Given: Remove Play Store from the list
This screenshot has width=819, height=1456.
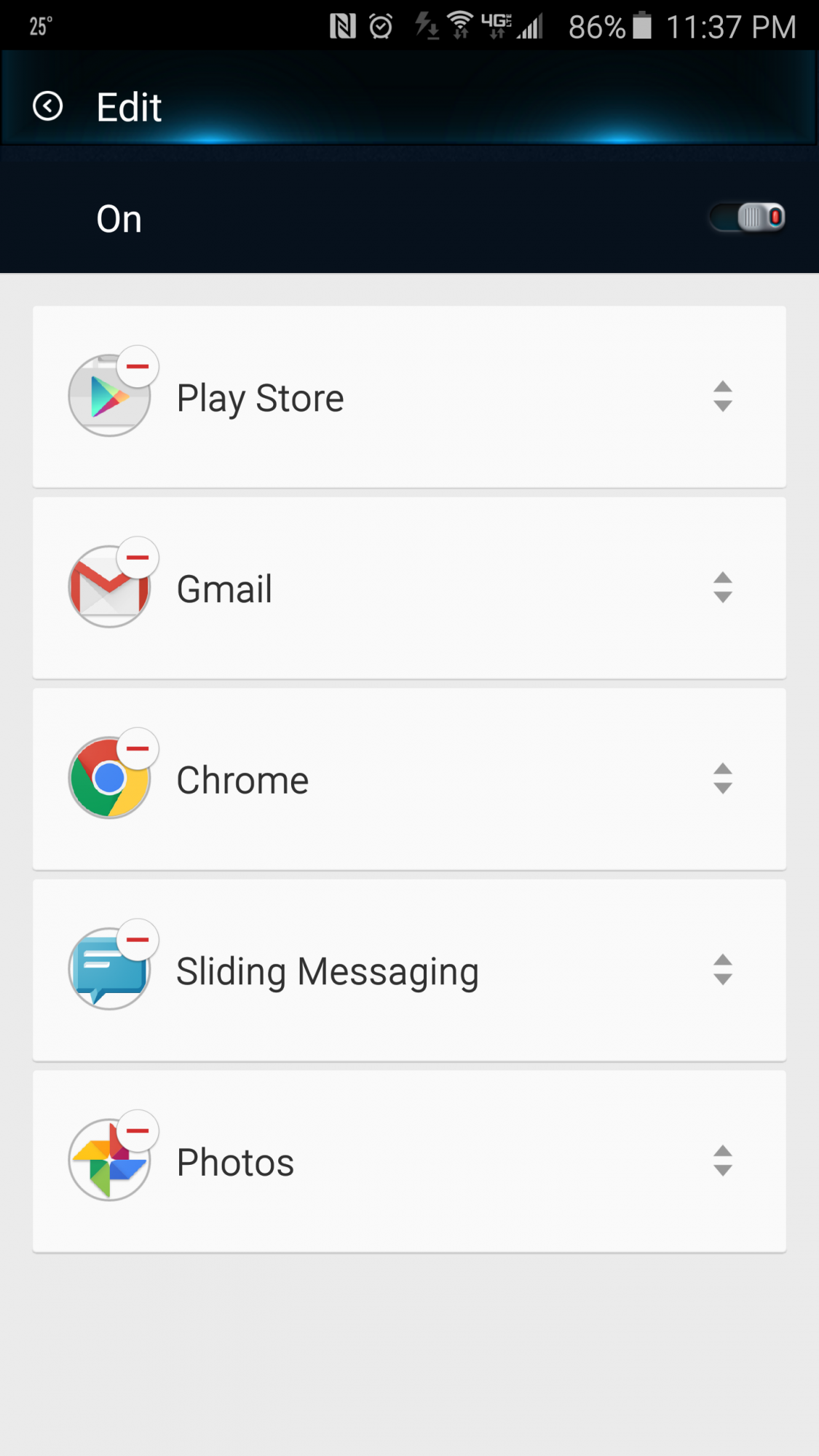Looking at the screenshot, I should pyautogui.click(x=138, y=366).
